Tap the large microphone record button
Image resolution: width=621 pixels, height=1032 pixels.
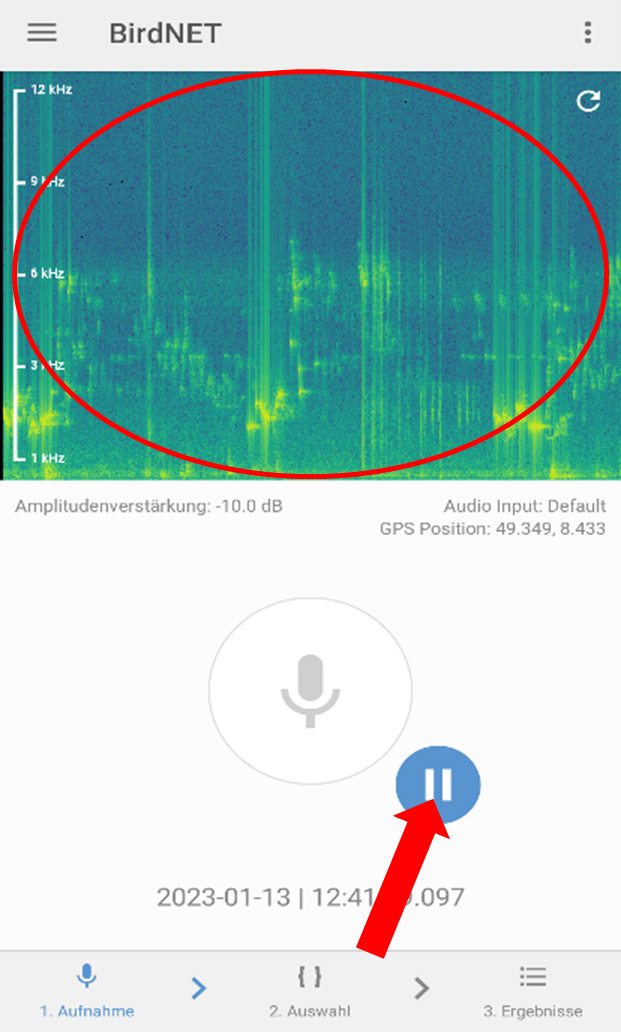[310, 691]
